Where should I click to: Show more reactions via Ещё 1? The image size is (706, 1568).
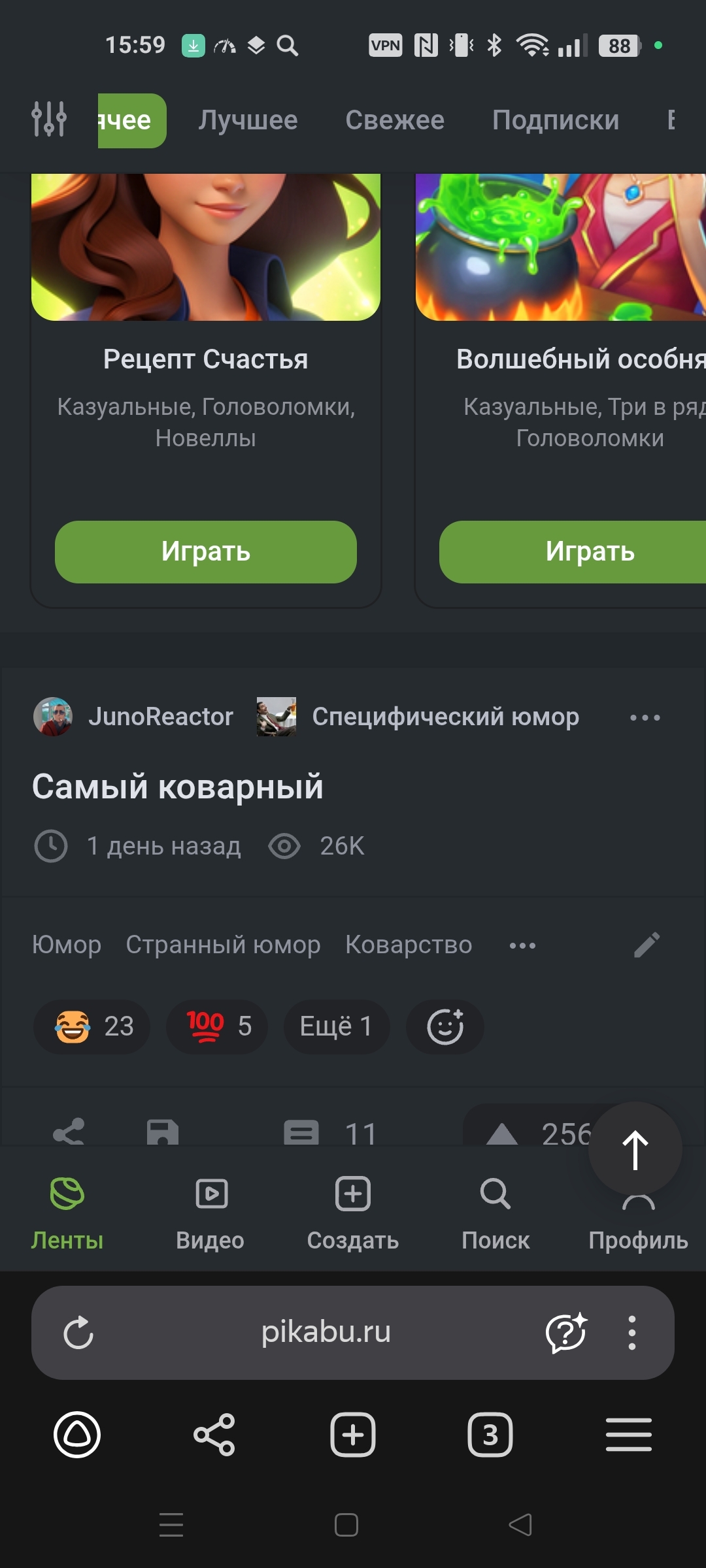click(x=336, y=1026)
